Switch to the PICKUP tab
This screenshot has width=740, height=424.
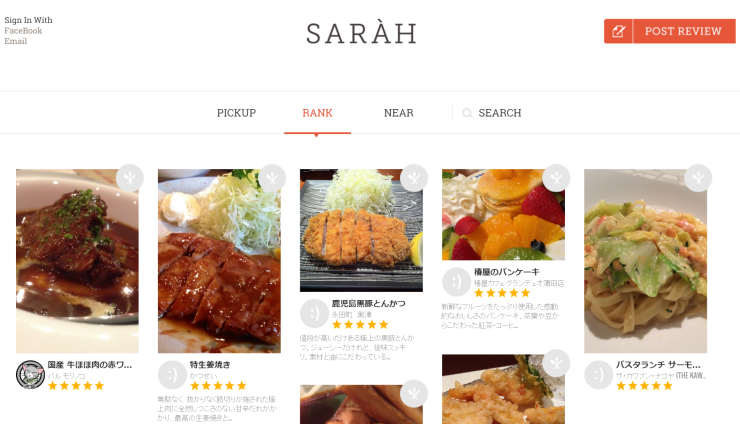(236, 113)
